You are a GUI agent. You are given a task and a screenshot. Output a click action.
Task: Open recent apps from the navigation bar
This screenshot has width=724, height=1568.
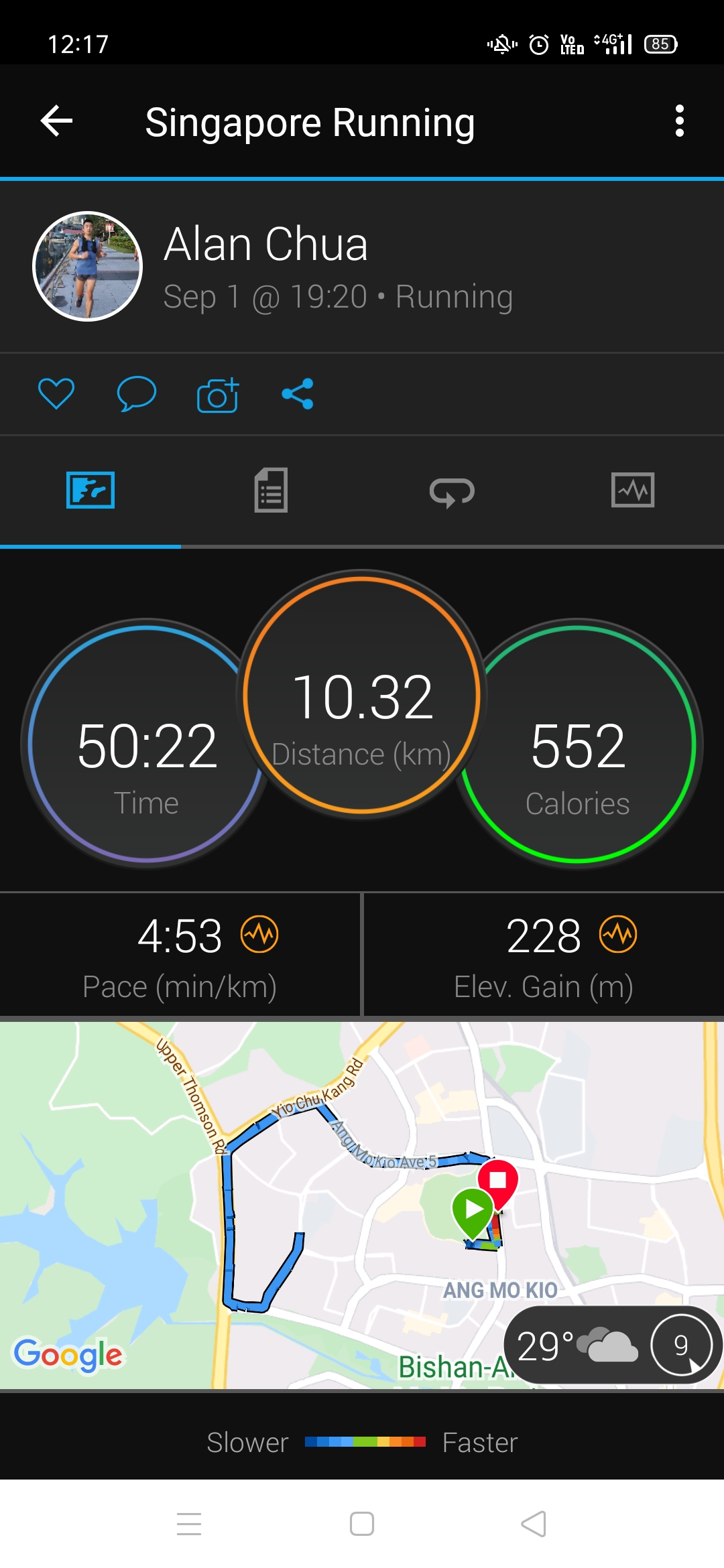click(x=189, y=1524)
